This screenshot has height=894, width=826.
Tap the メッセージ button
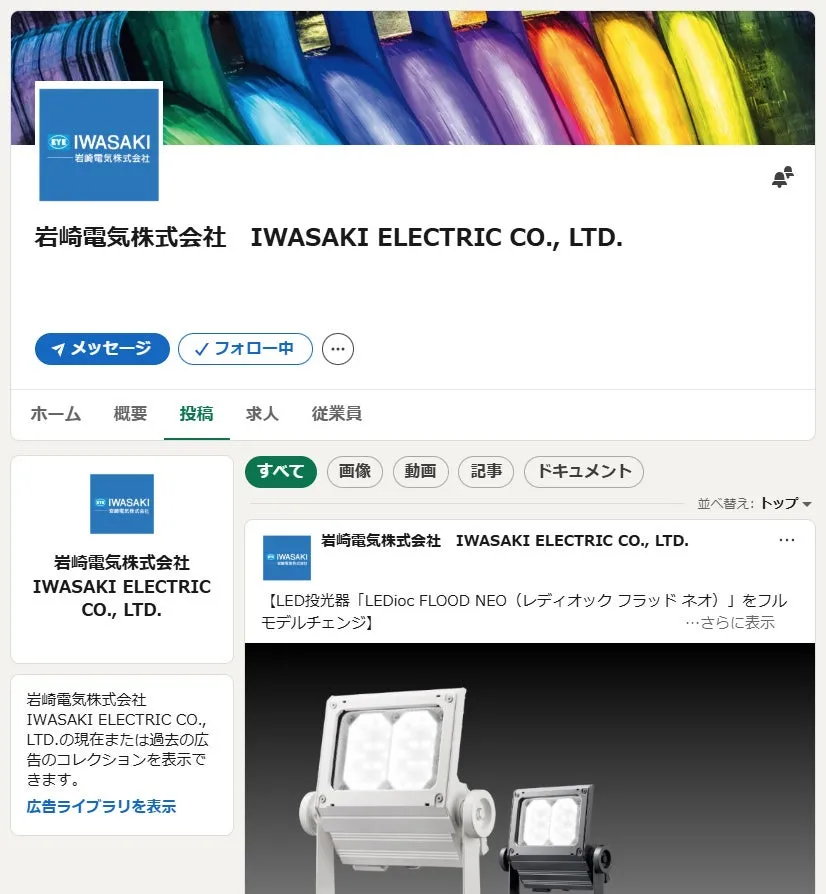point(102,349)
